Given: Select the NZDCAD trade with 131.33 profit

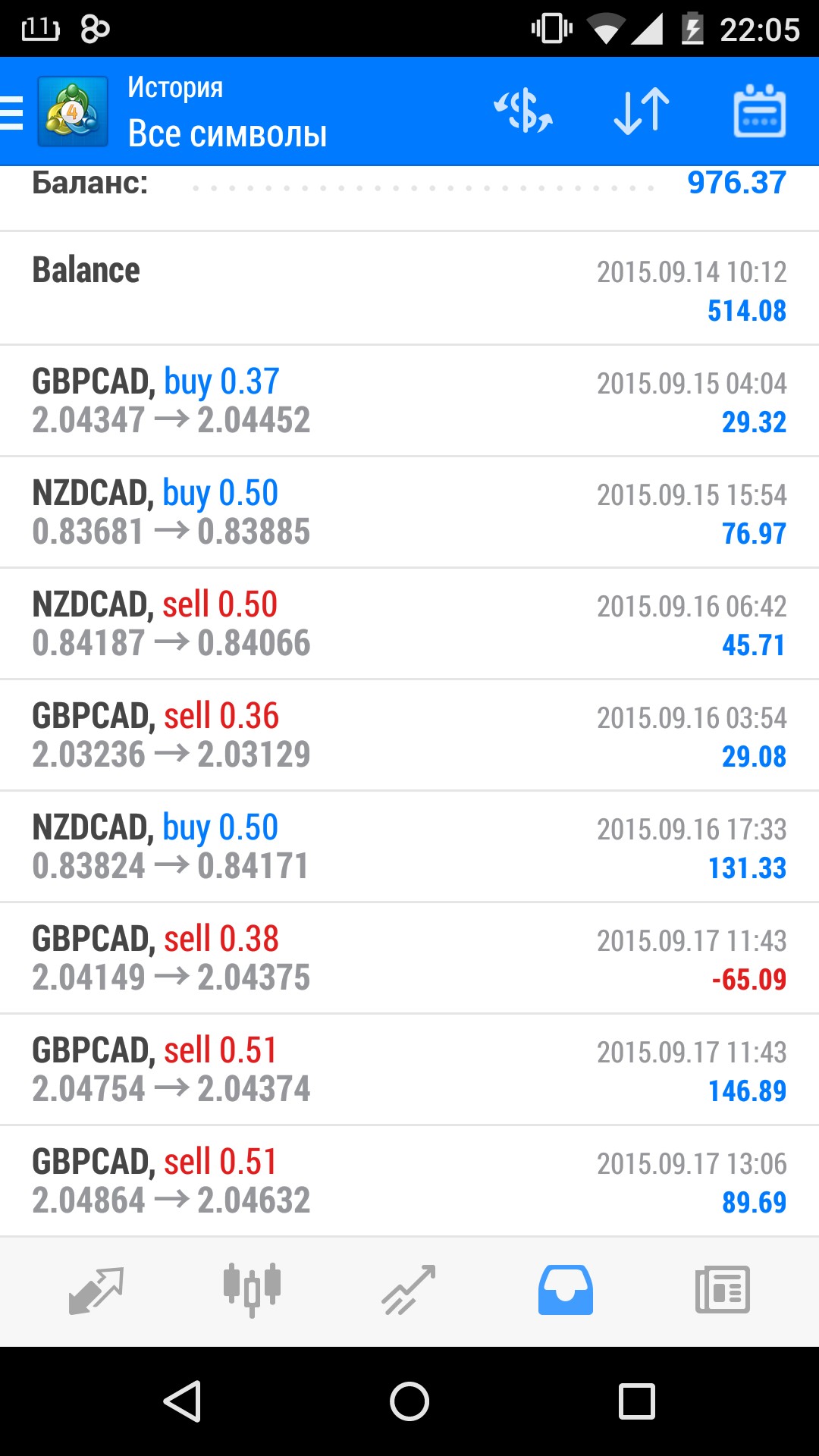Looking at the screenshot, I should coord(409,846).
